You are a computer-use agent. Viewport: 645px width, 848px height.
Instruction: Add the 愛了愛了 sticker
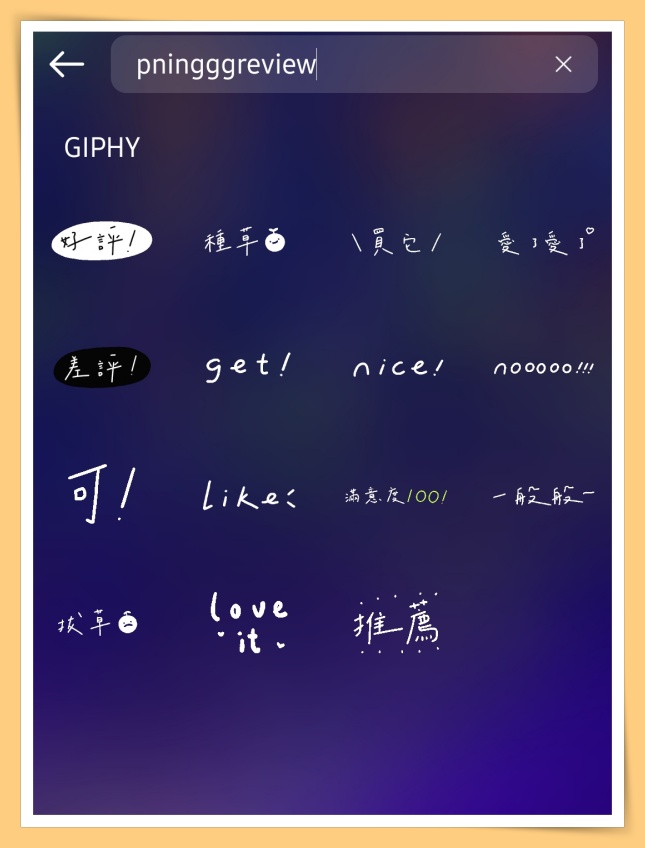[545, 242]
